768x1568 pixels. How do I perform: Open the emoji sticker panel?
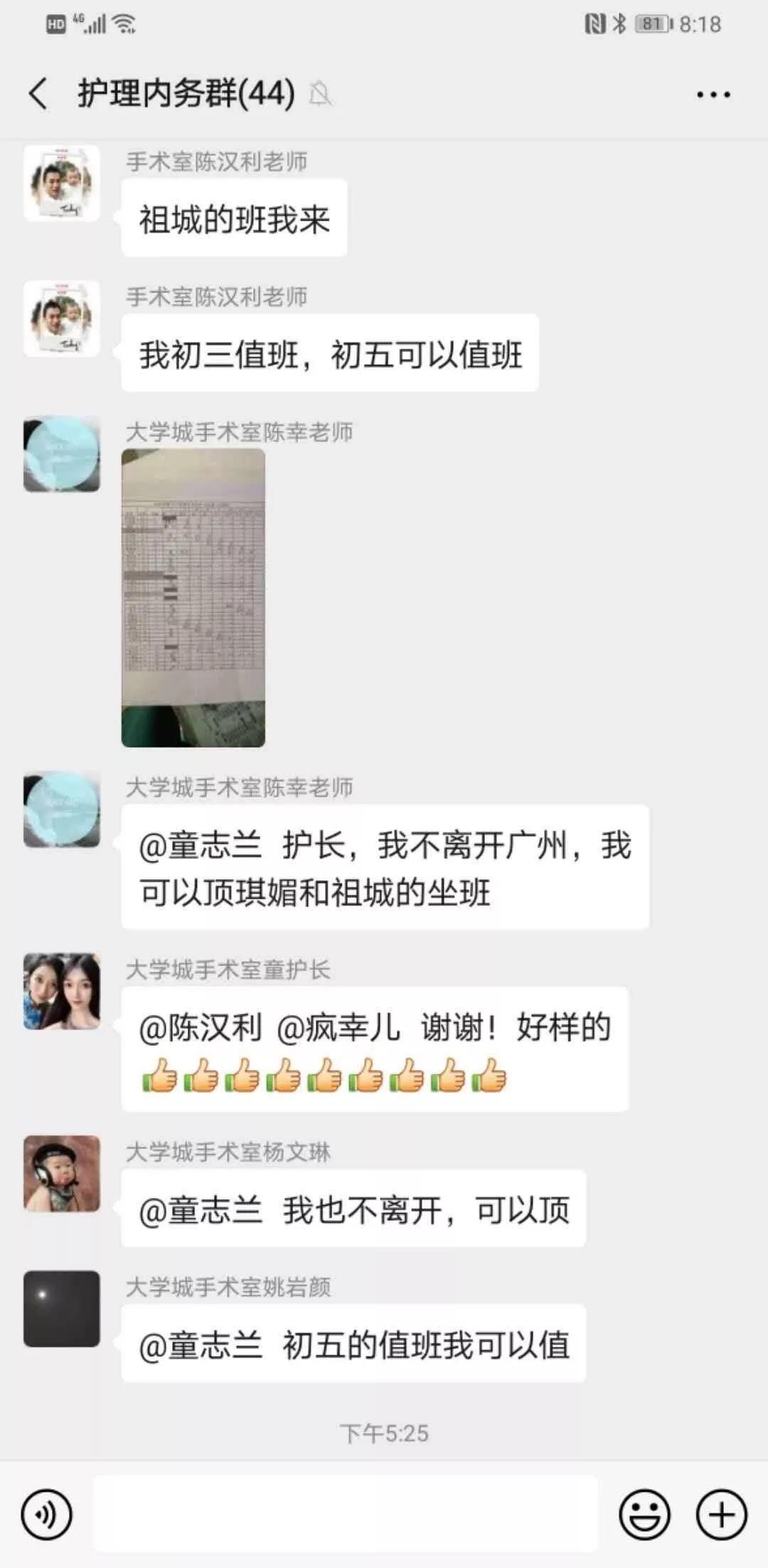pos(644,1515)
